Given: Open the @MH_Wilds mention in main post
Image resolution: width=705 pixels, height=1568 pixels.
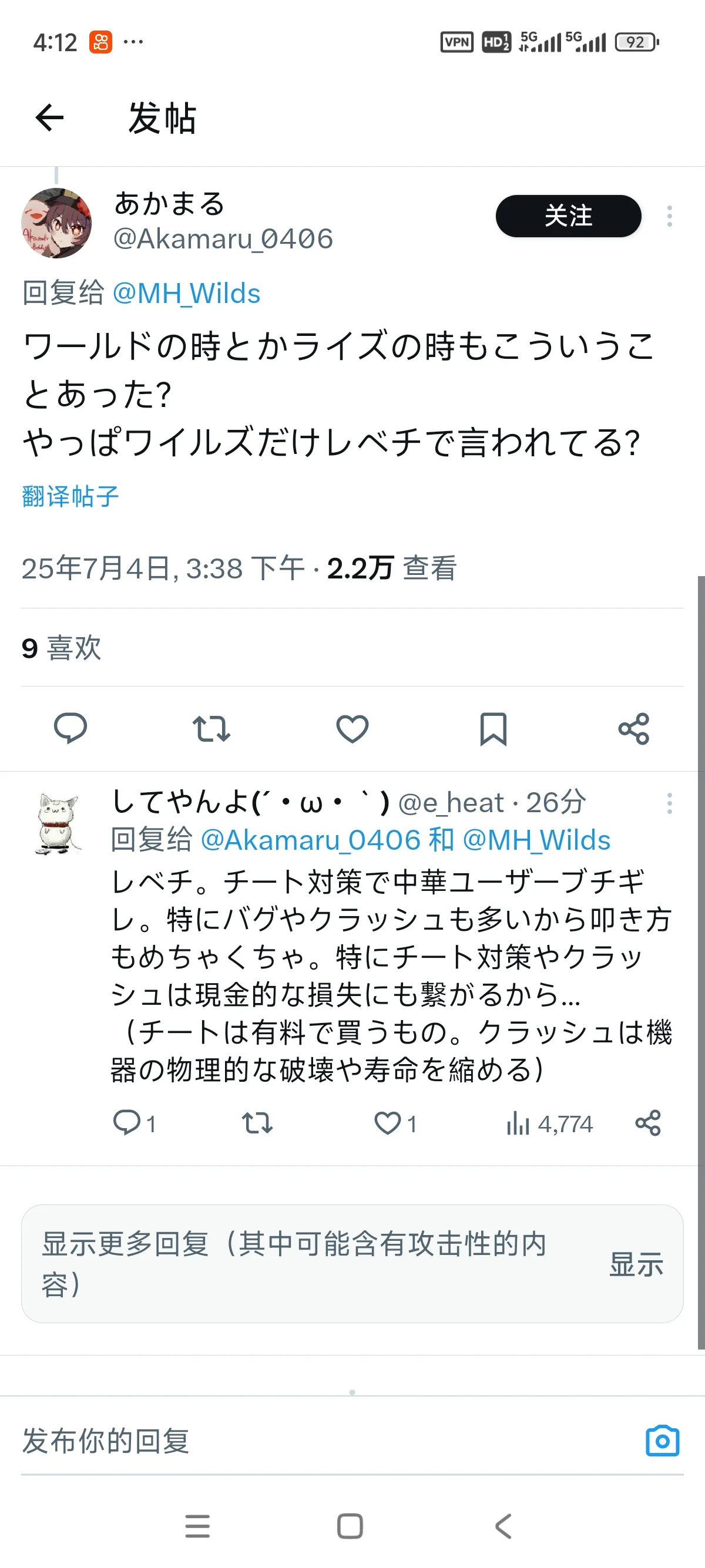Looking at the screenshot, I should (186, 294).
